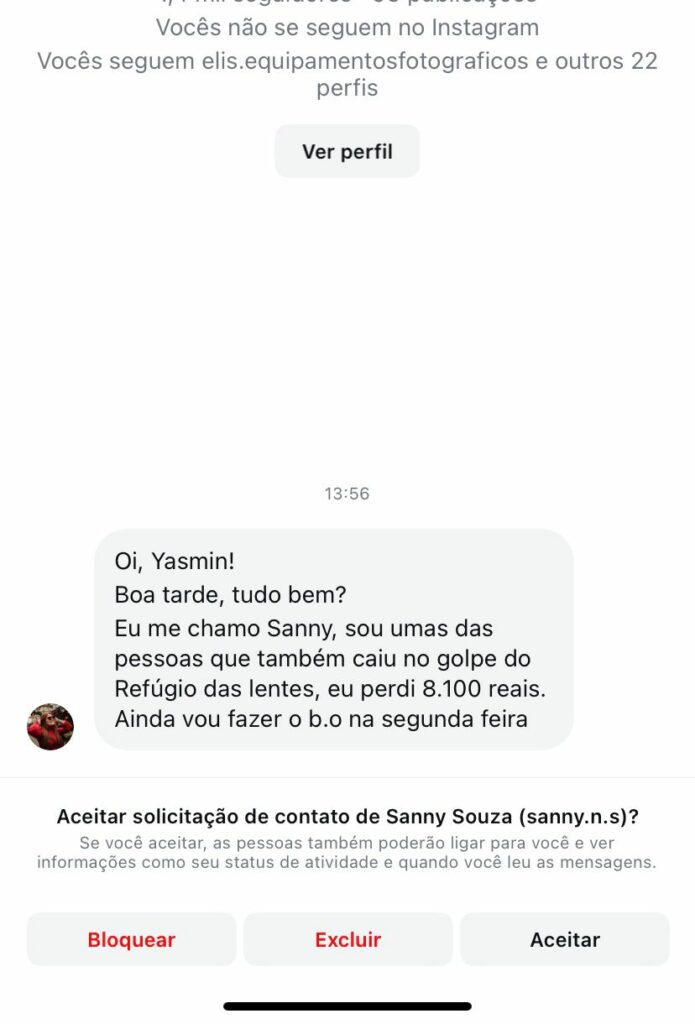Open Sanny's profile with Ver perfil
The height and width of the screenshot is (1024, 695).
coord(347,152)
